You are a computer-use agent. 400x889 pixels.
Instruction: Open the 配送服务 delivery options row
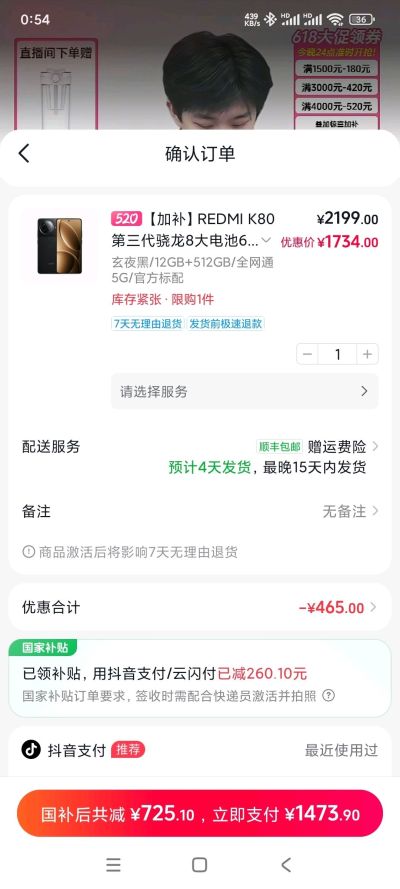point(200,456)
